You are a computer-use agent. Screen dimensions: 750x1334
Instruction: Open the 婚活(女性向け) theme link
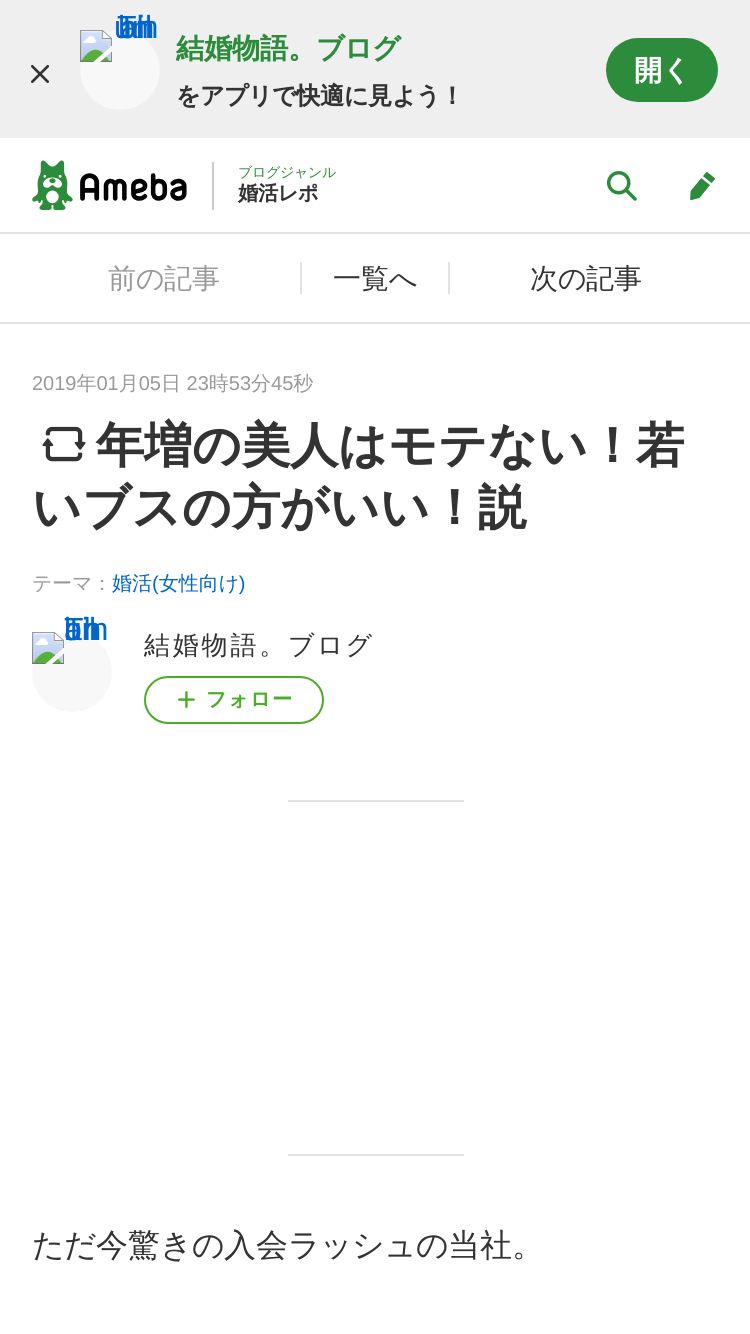click(179, 583)
